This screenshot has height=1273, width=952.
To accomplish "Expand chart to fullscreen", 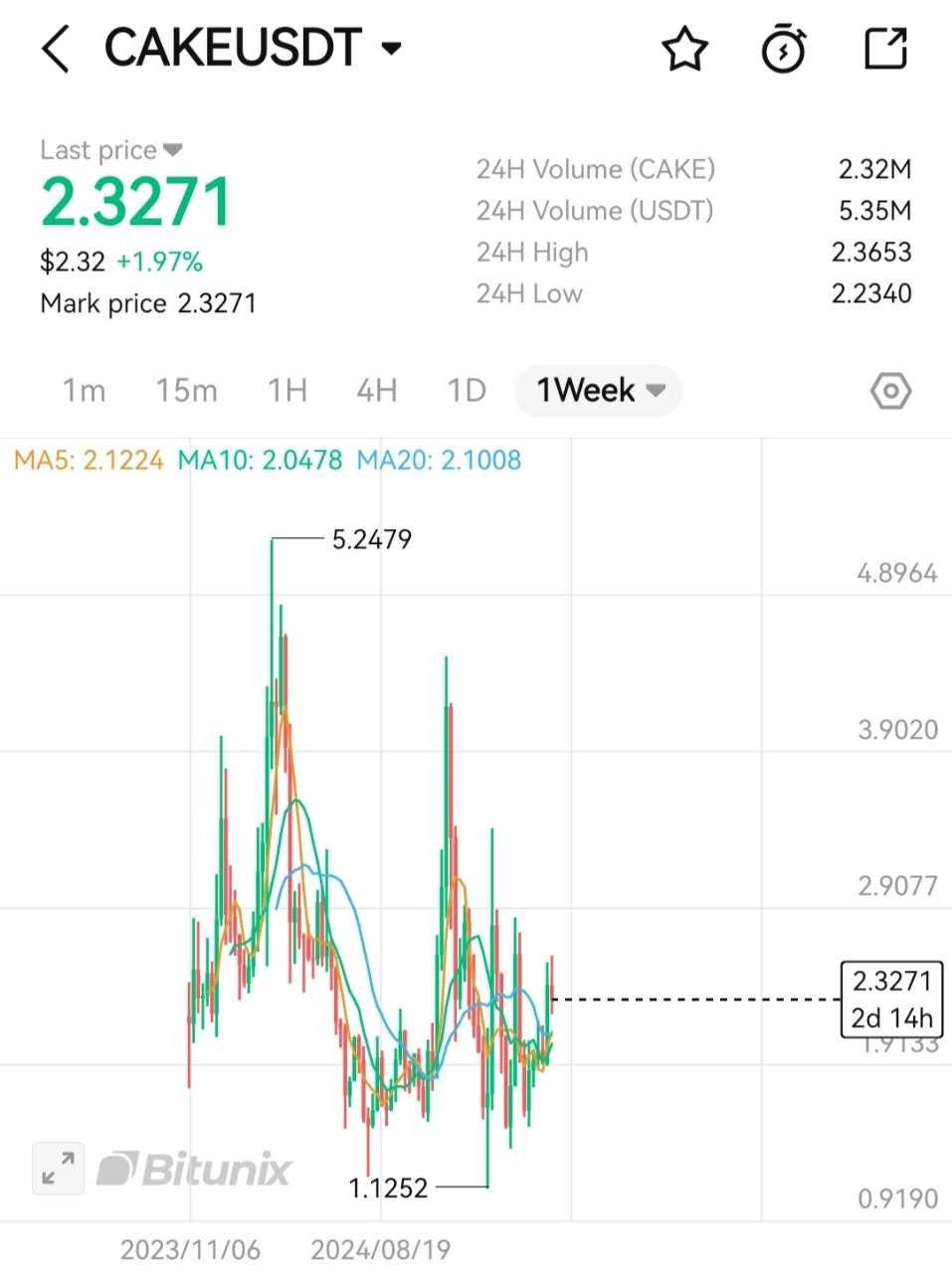I will pos(59,1168).
